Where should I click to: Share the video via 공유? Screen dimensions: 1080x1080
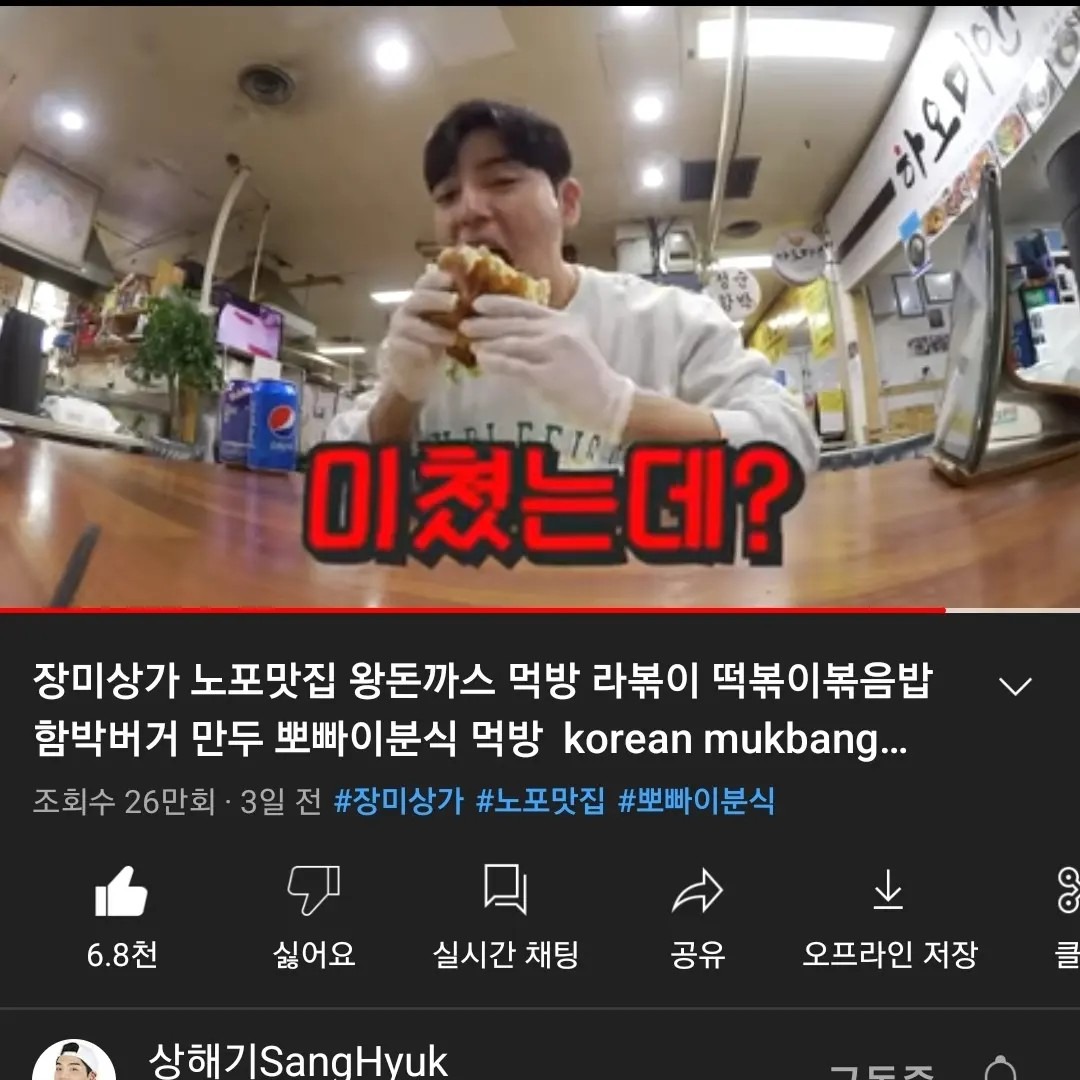point(697,892)
